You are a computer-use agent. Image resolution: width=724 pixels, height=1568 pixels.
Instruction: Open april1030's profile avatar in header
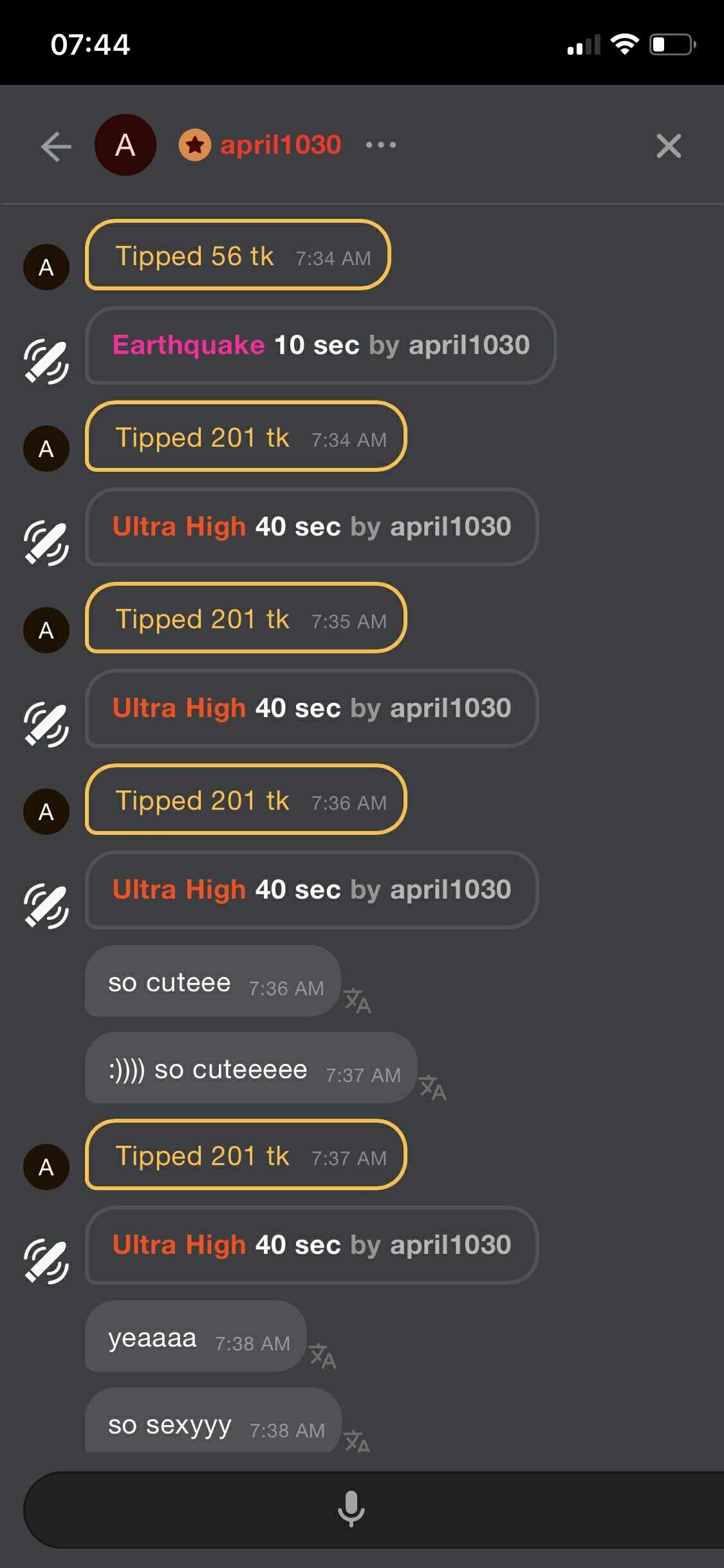click(x=125, y=145)
